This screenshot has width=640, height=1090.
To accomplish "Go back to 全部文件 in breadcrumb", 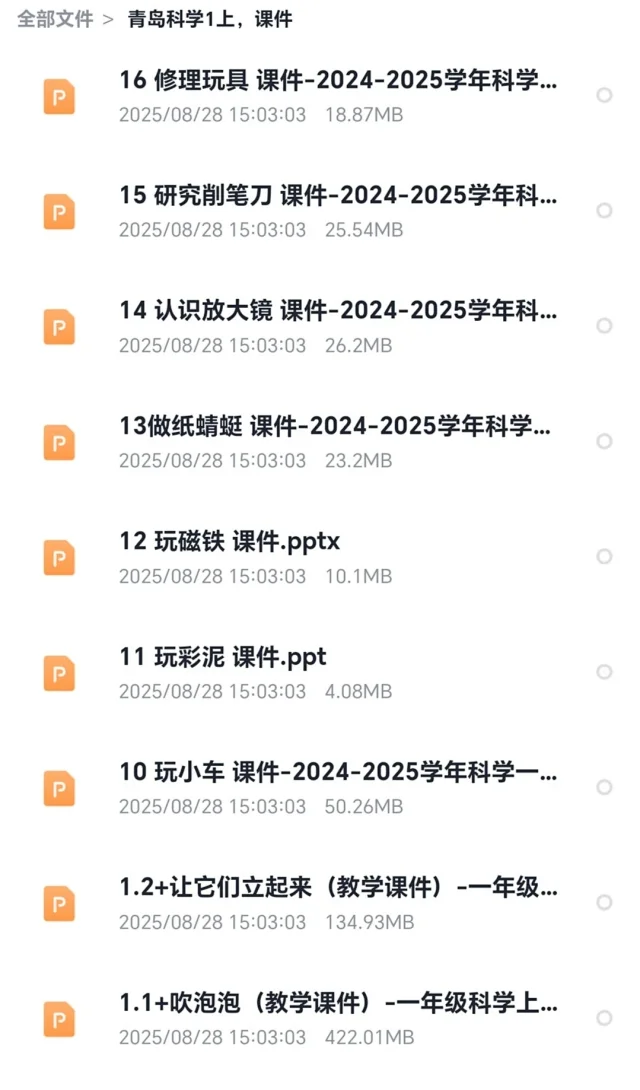I will [55, 19].
